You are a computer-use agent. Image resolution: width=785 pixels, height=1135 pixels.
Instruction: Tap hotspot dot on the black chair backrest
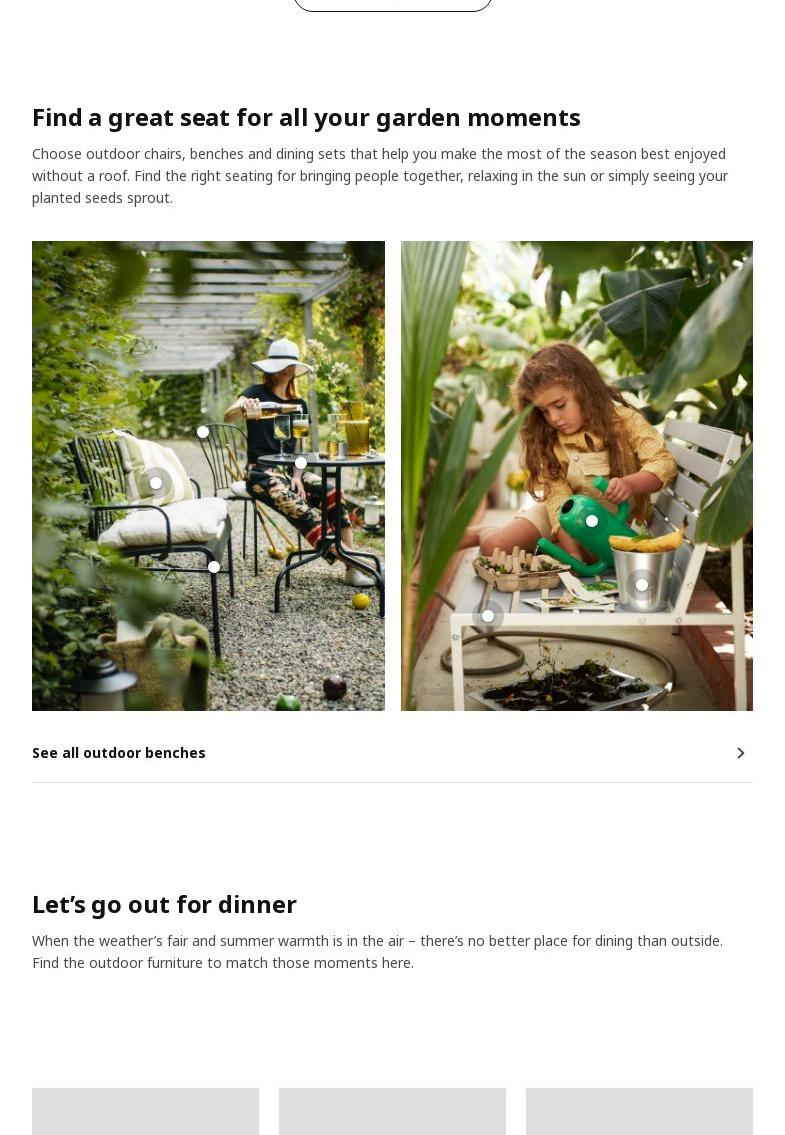coord(203,432)
